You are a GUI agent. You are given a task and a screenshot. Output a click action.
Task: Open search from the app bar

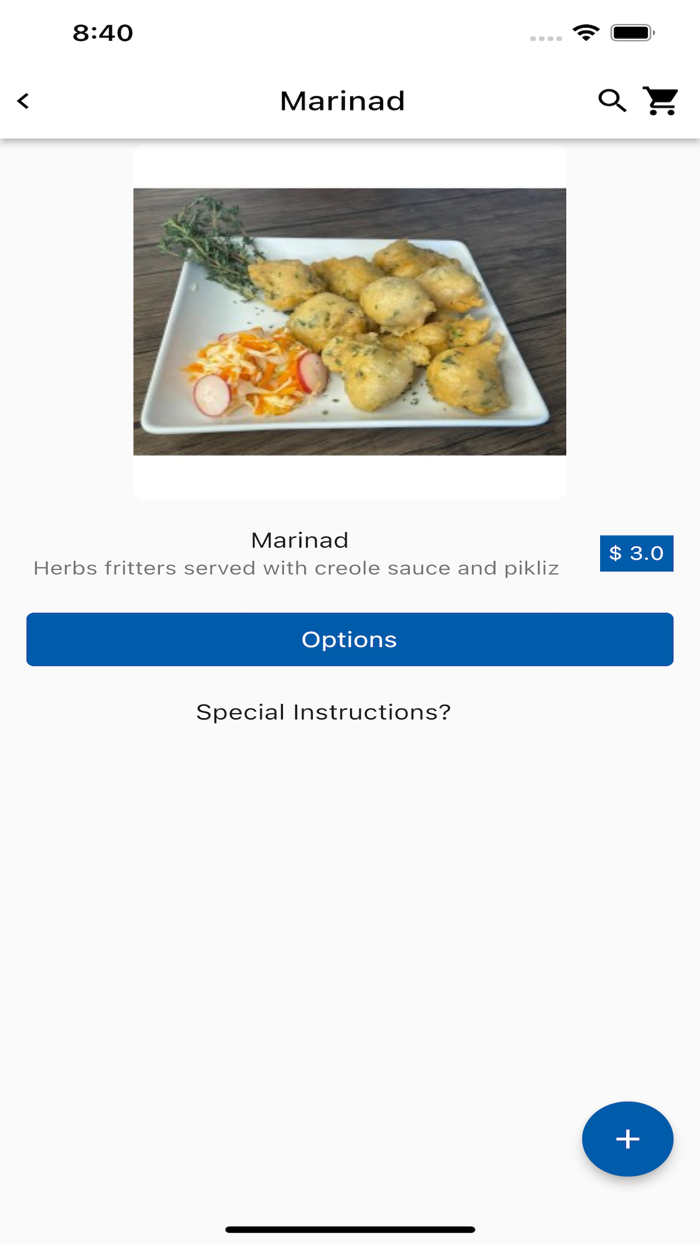tap(612, 101)
